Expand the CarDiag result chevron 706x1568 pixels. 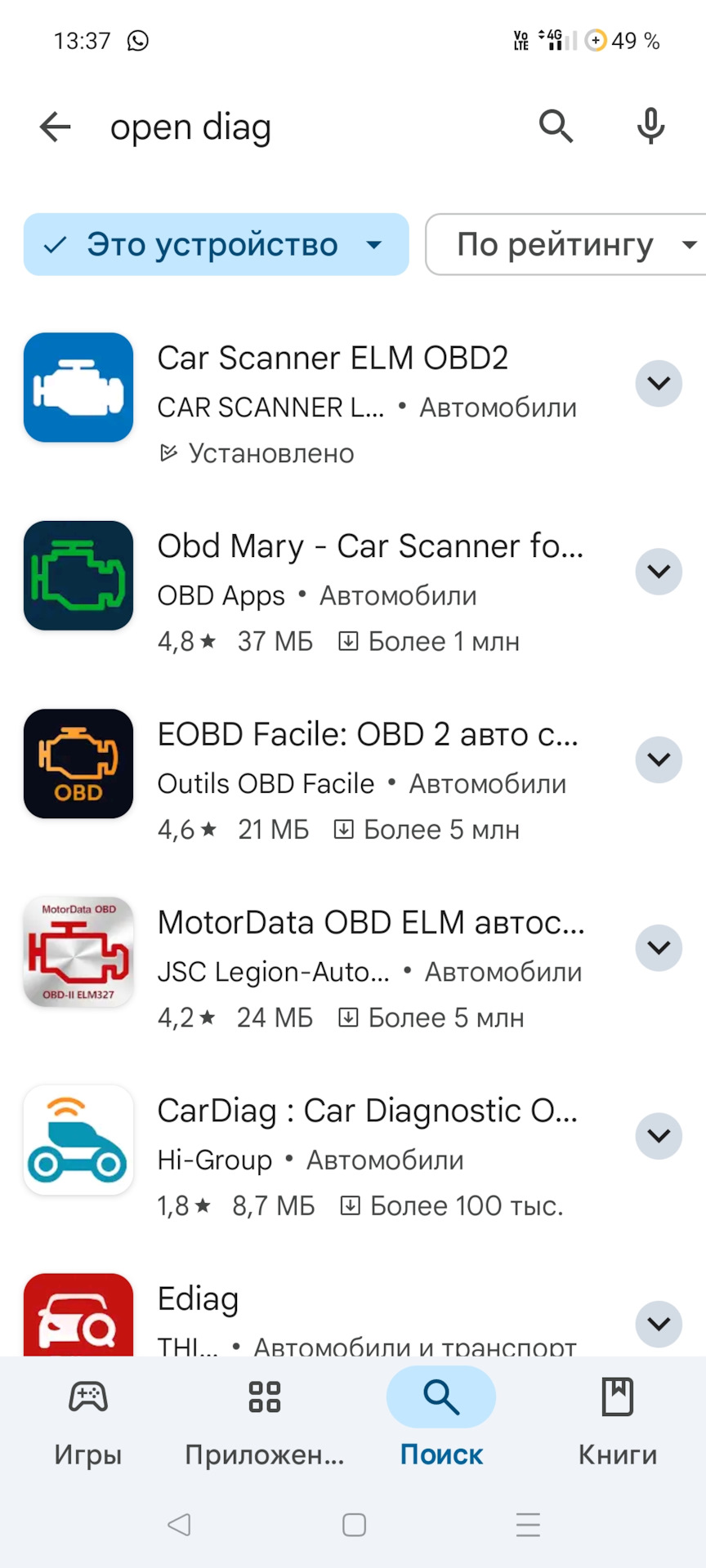659,1135
